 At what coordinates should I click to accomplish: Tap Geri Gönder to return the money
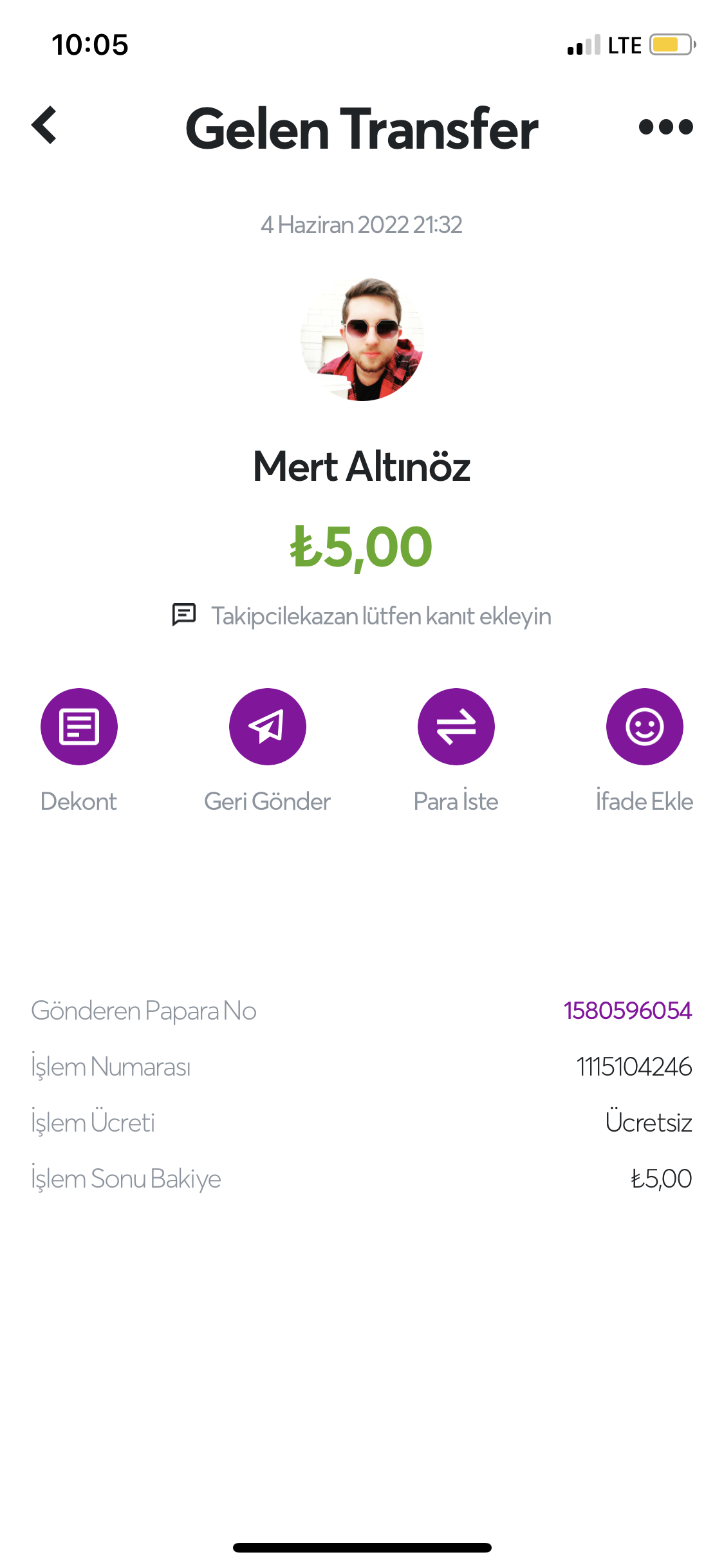pyautogui.click(x=268, y=727)
